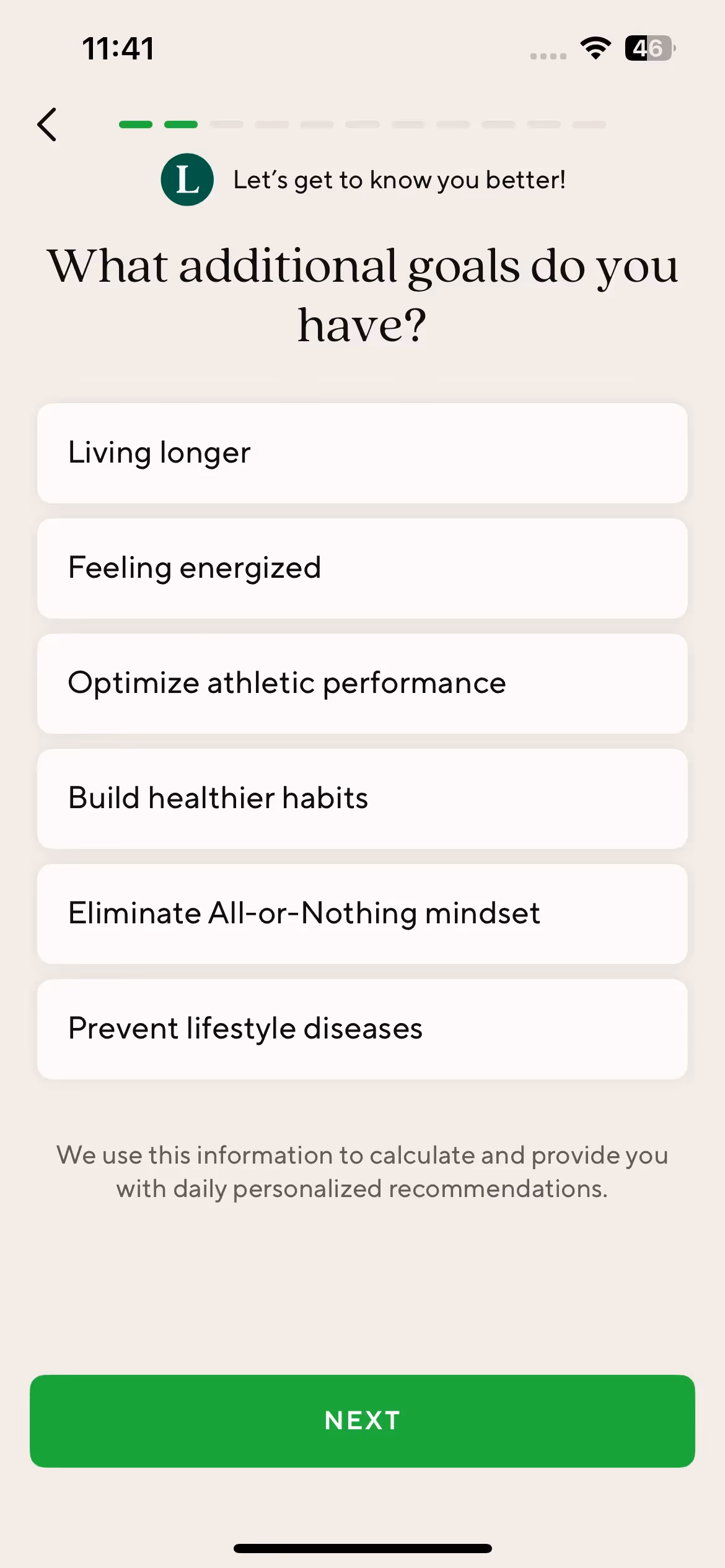
Task: Select Prevent lifestyle diseases
Action: pos(362,1029)
